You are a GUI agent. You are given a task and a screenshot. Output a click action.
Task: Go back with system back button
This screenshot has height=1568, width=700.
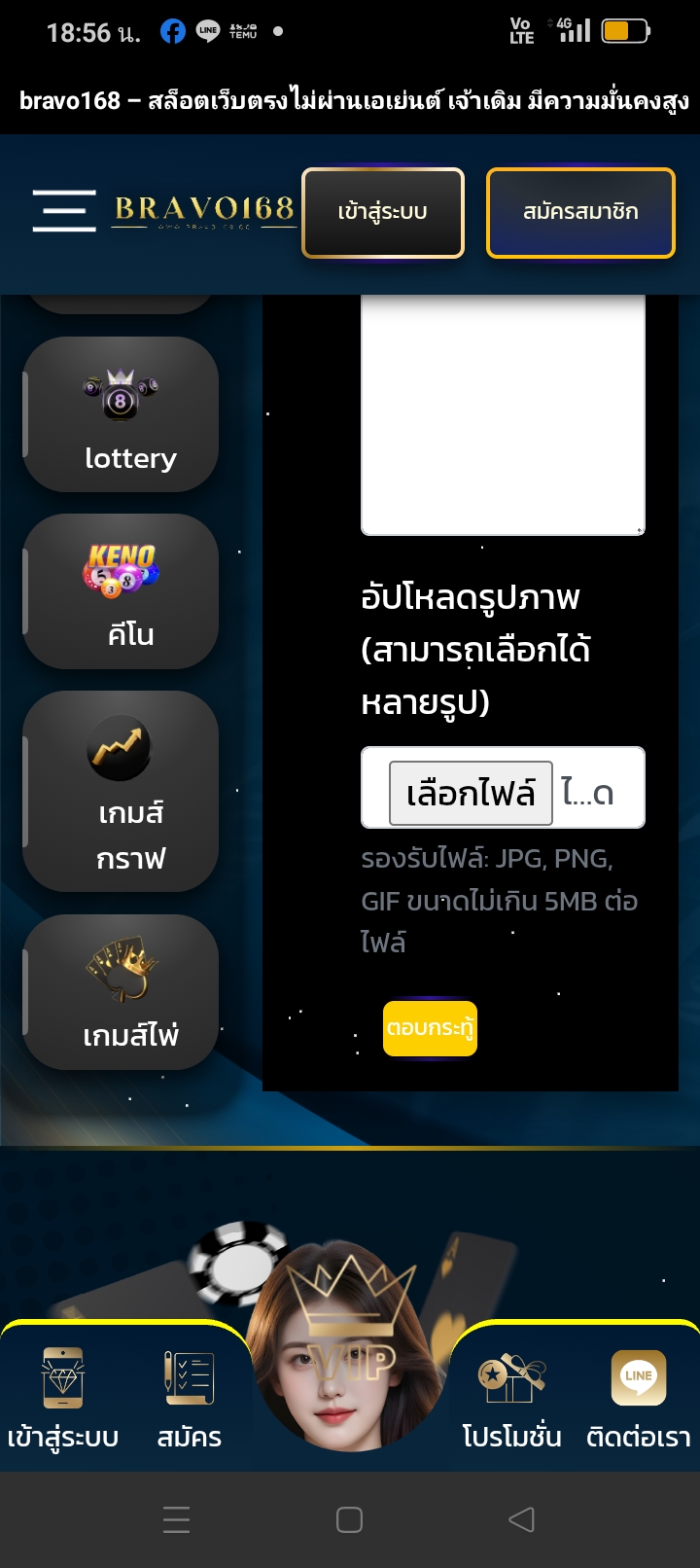[521, 1519]
